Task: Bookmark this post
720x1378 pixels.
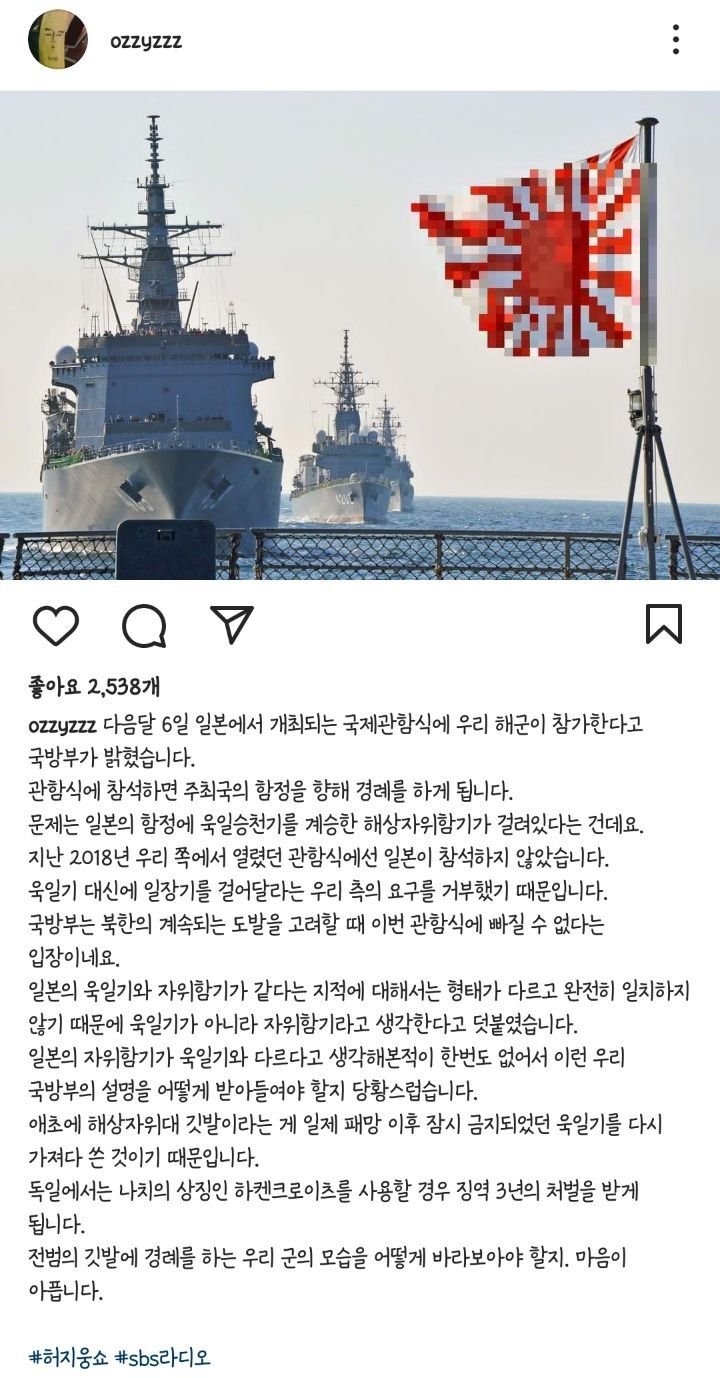Action: coord(663,624)
